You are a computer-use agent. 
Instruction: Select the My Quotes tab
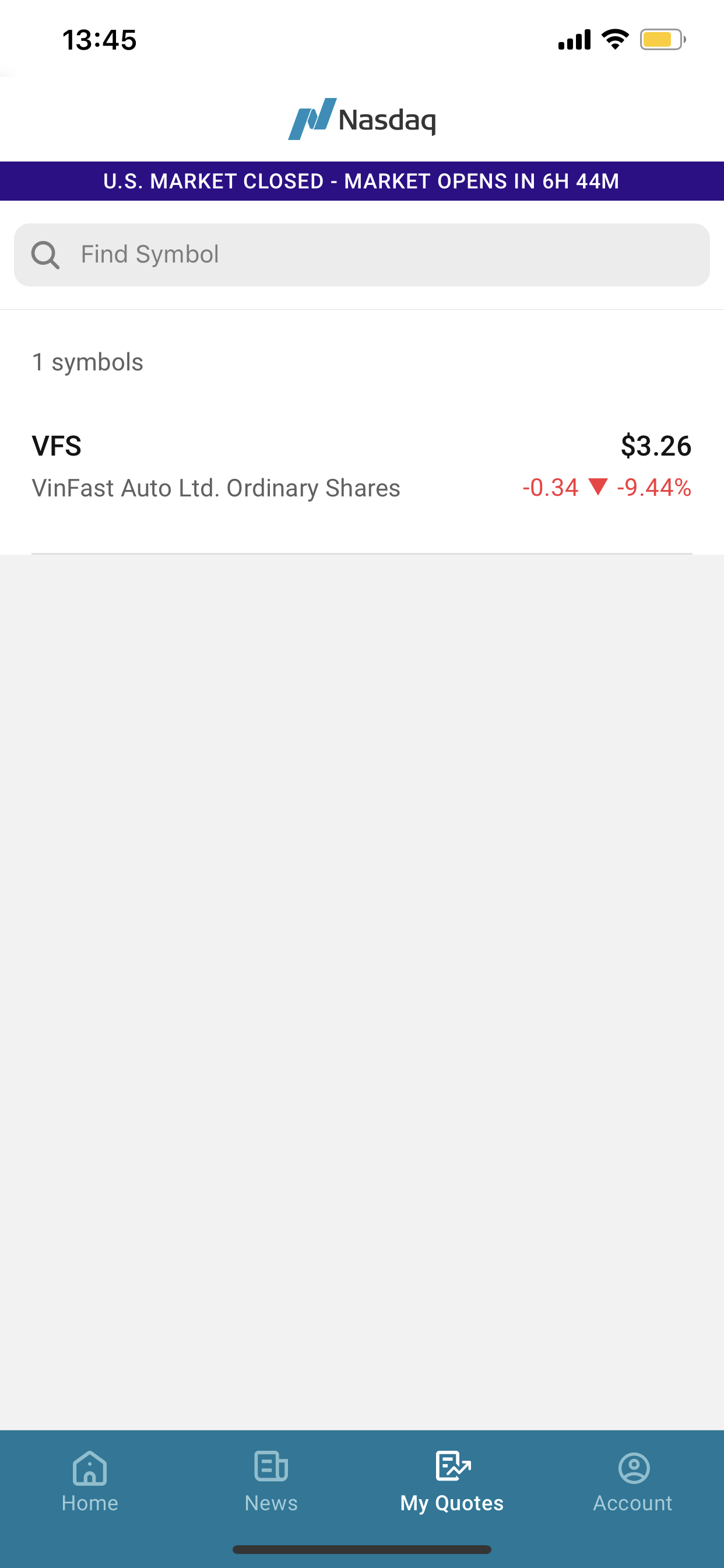point(451,1480)
